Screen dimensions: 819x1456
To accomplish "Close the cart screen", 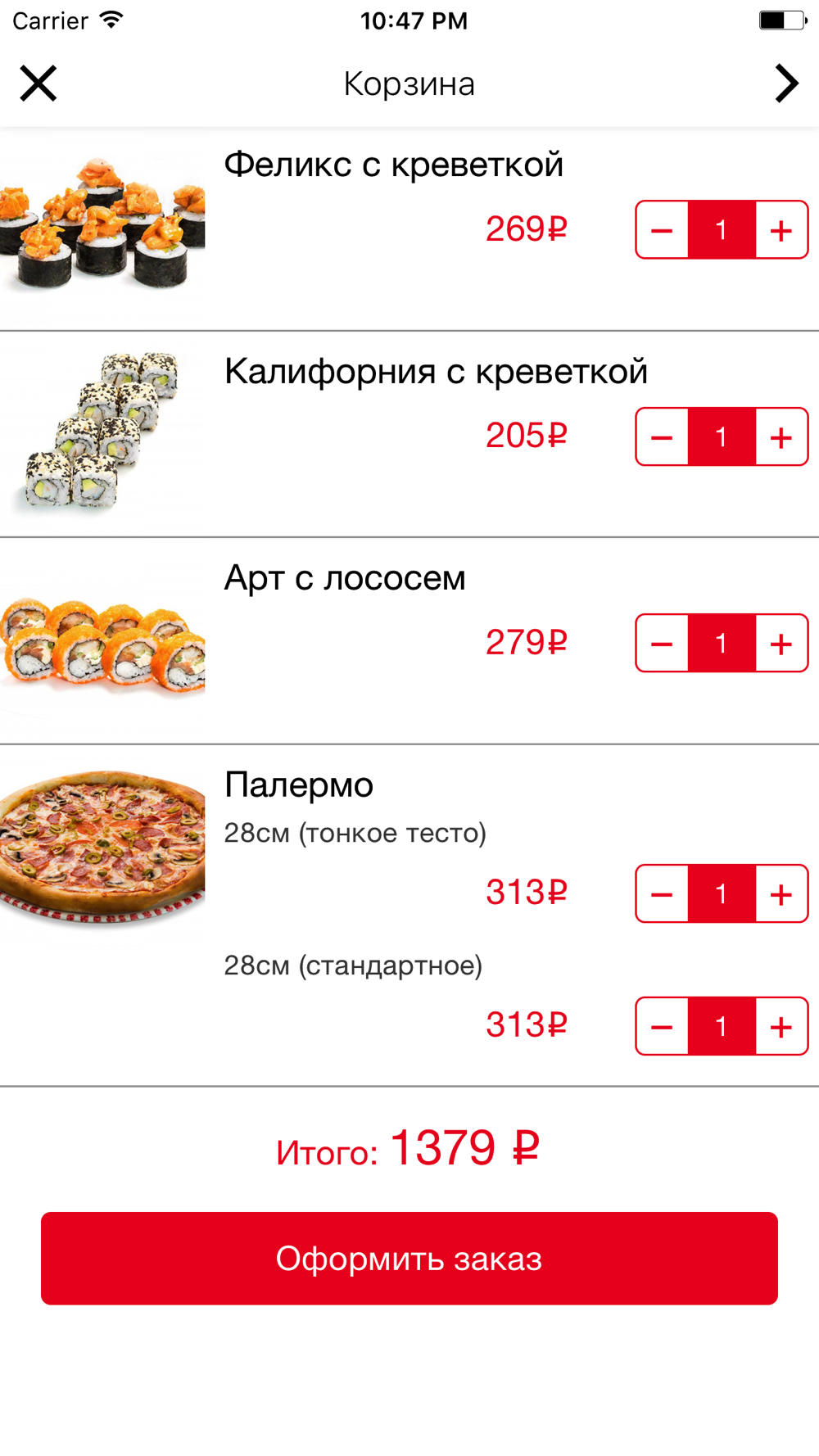I will pyautogui.click(x=38, y=84).
